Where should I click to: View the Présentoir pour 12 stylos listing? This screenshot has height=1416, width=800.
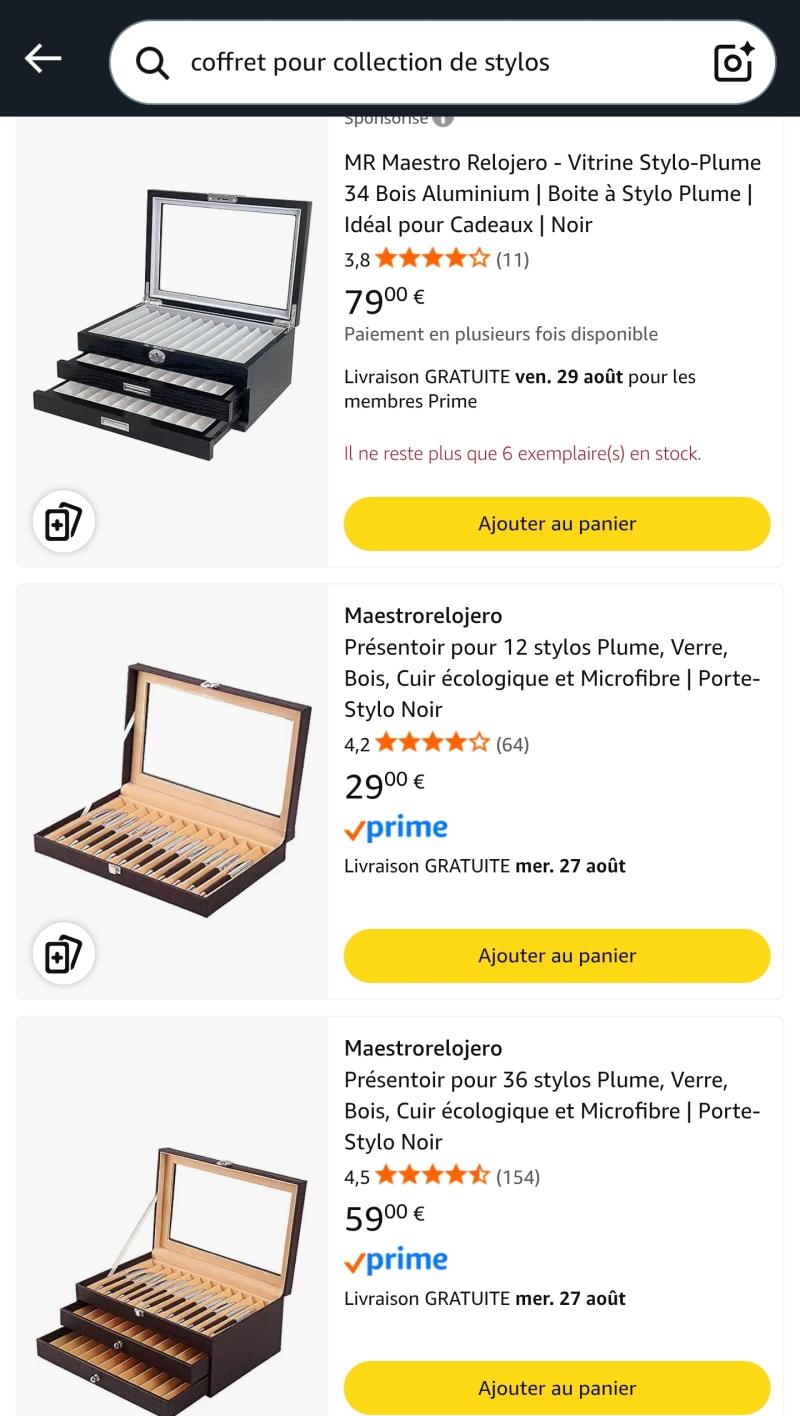(x=552, y=678)
